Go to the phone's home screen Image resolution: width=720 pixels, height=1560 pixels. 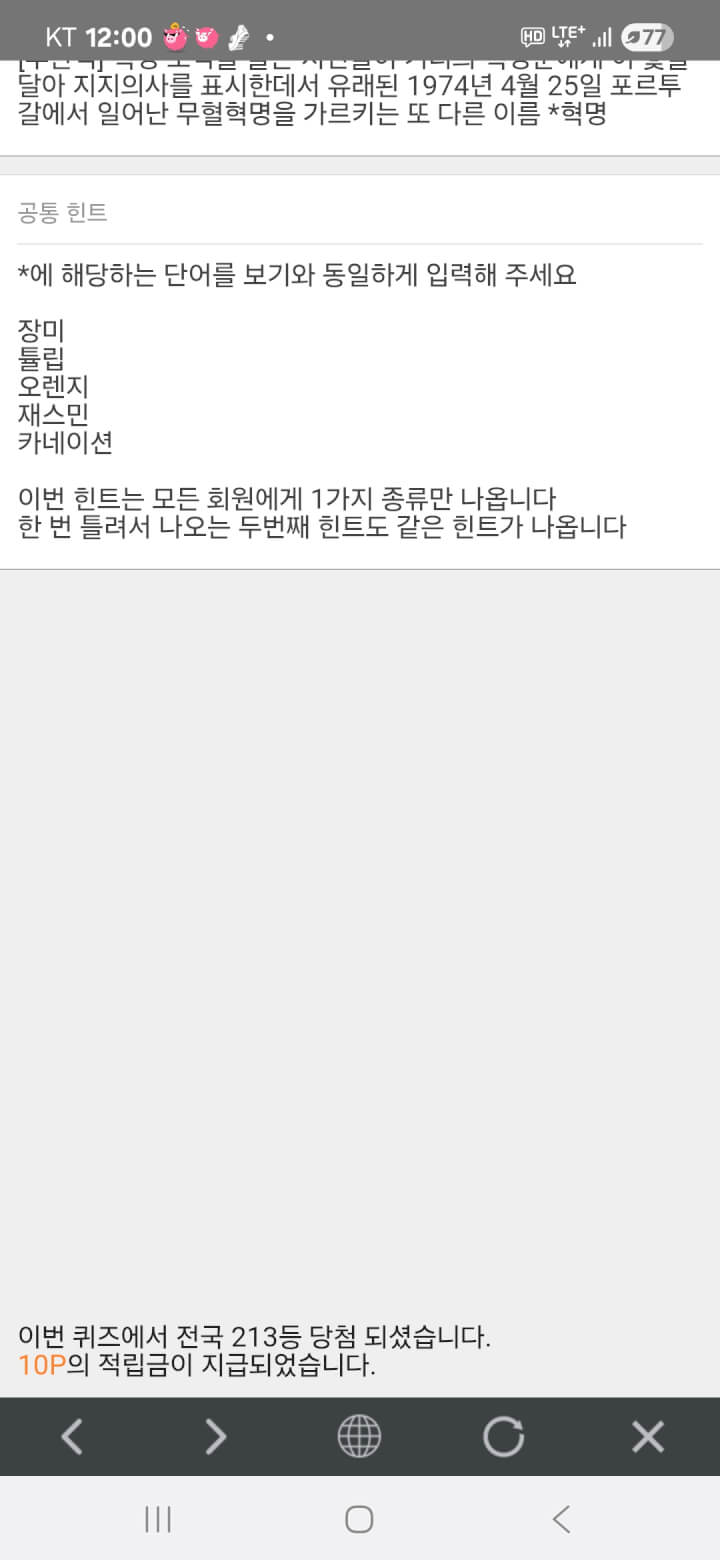[x=359, y=1519]
